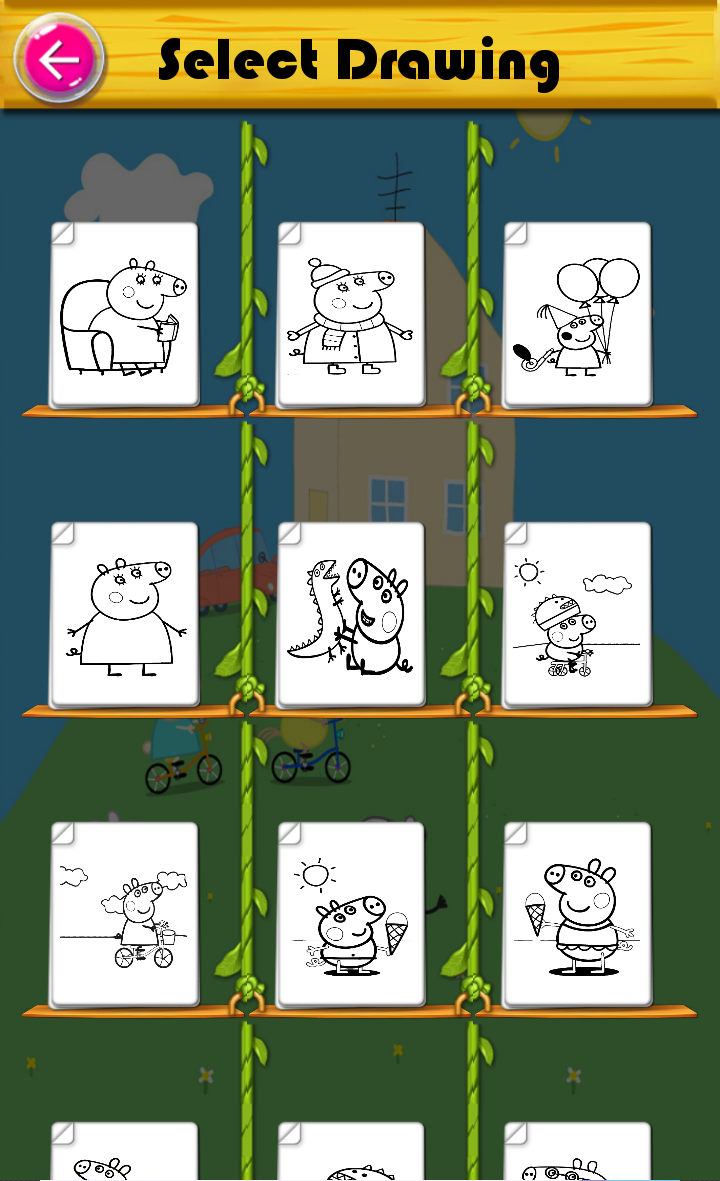Open the pig holding balloons drawing
This screenshot has height=1181, width=720.
(x=577, y=314)
